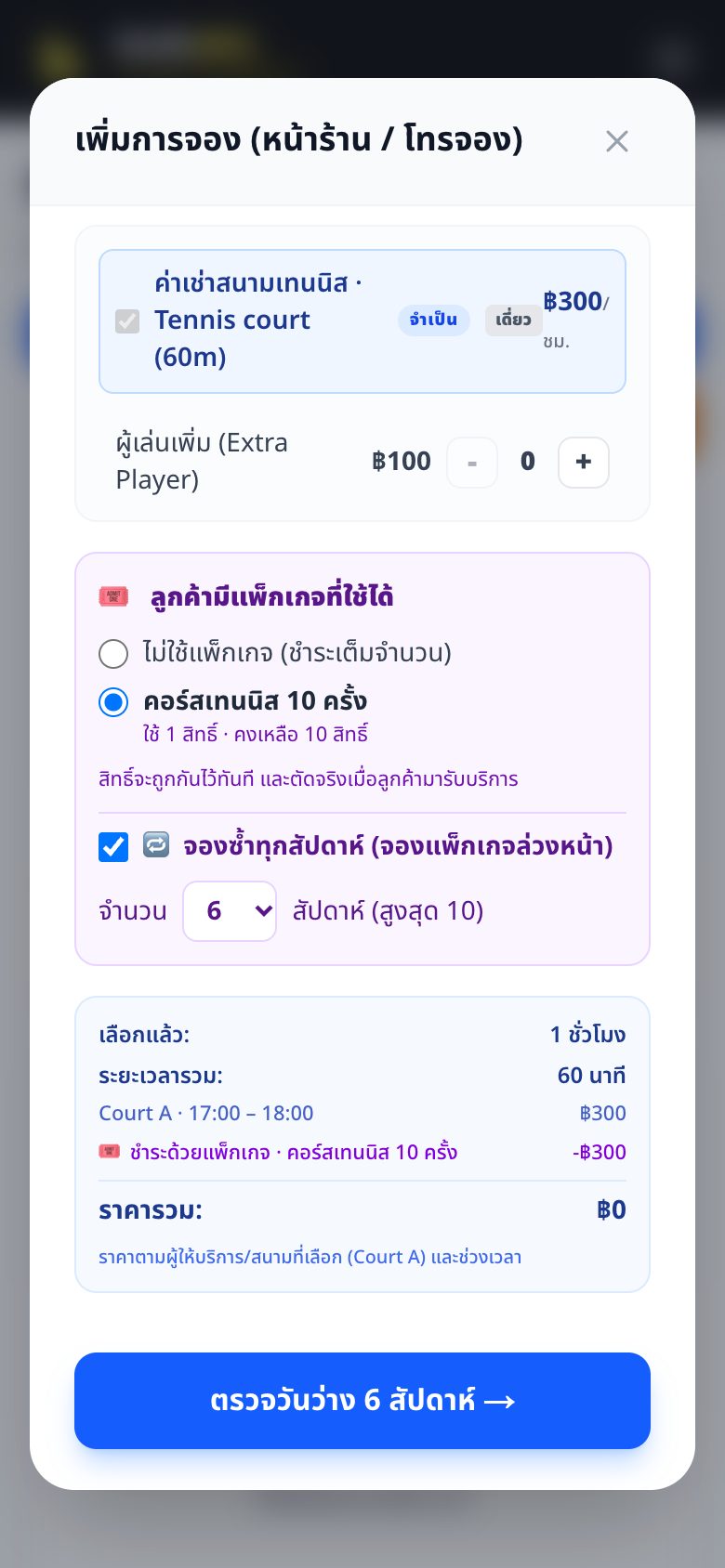The width and height of the screenshot is (725, 1568).
Task: Increase Extra Player count with plus
Action: tap(584, 462)
